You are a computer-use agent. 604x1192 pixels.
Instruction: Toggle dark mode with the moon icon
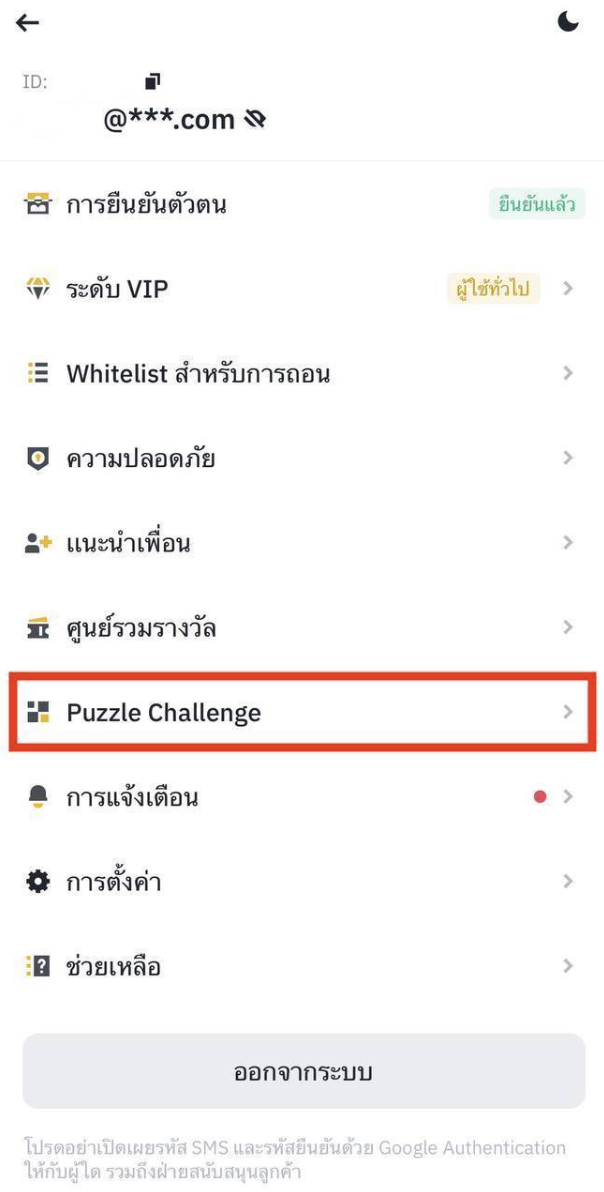[x=568, y=22]
